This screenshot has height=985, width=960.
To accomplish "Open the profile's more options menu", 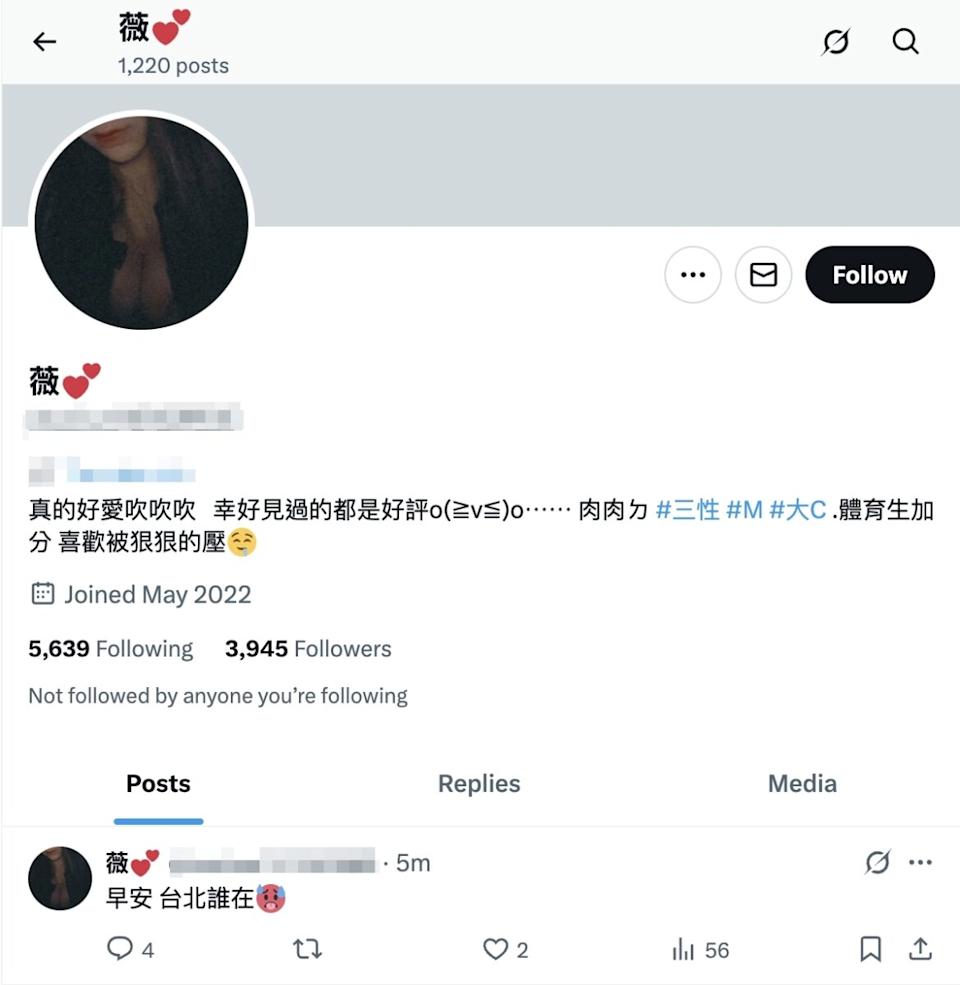I will [x=693, y=275].
